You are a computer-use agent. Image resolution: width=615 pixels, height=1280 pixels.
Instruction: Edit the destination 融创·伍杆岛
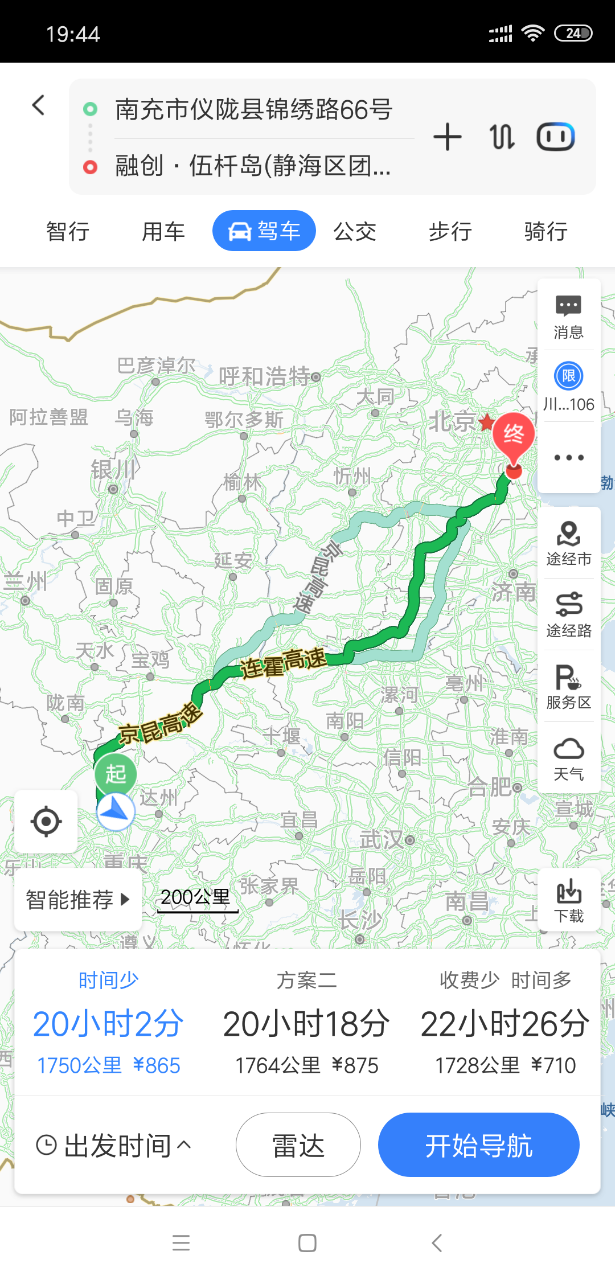(x=253, y=167)
